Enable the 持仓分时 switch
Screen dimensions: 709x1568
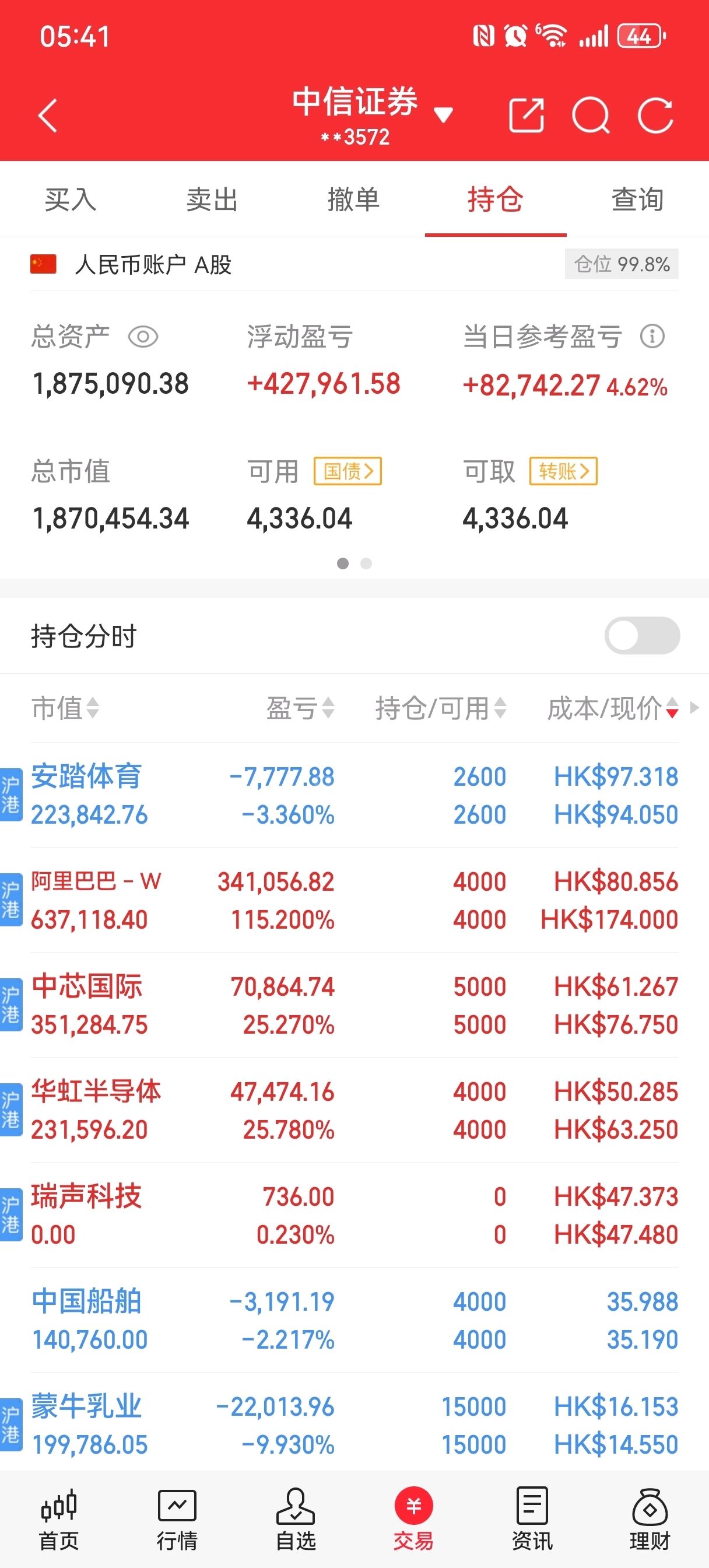coord(641,635)
